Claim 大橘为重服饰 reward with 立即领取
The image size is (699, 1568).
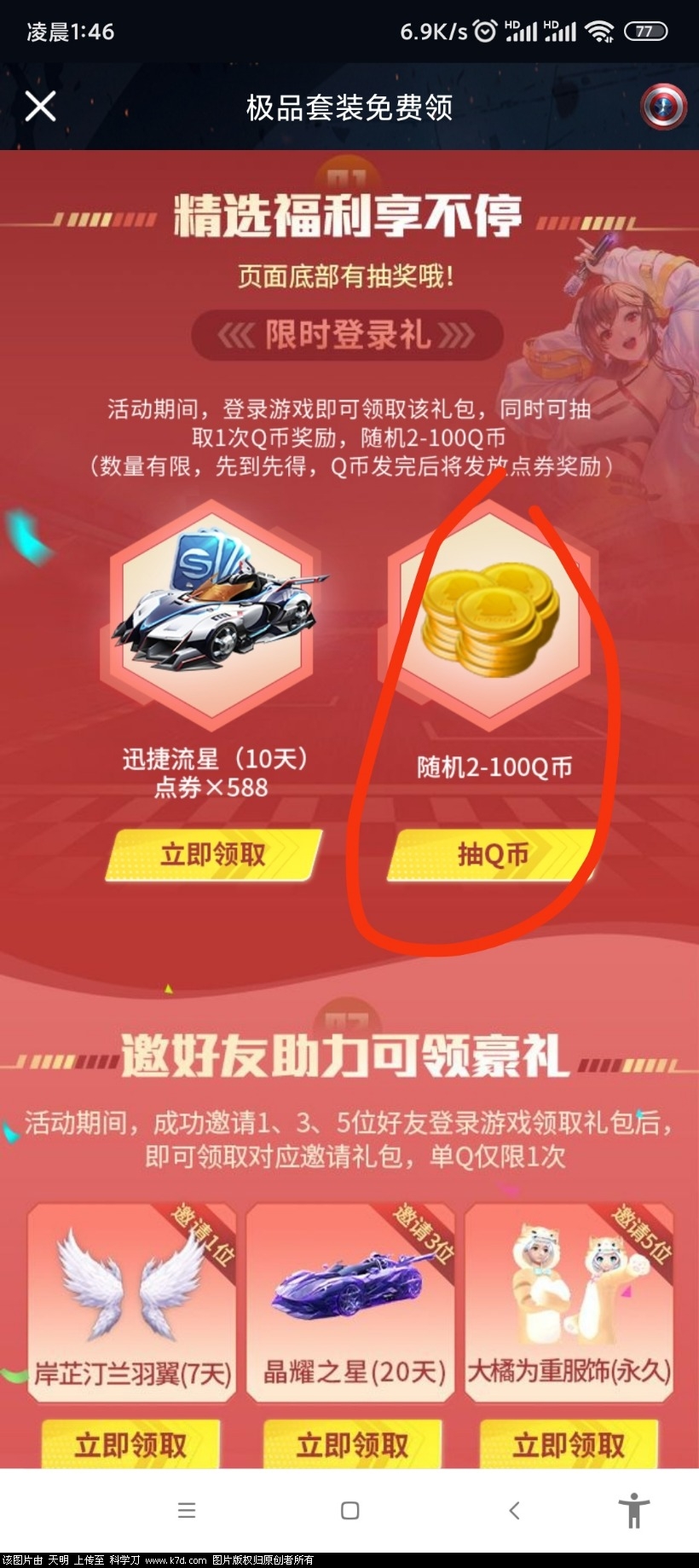pyautogui.click(x=569, y=1444)
